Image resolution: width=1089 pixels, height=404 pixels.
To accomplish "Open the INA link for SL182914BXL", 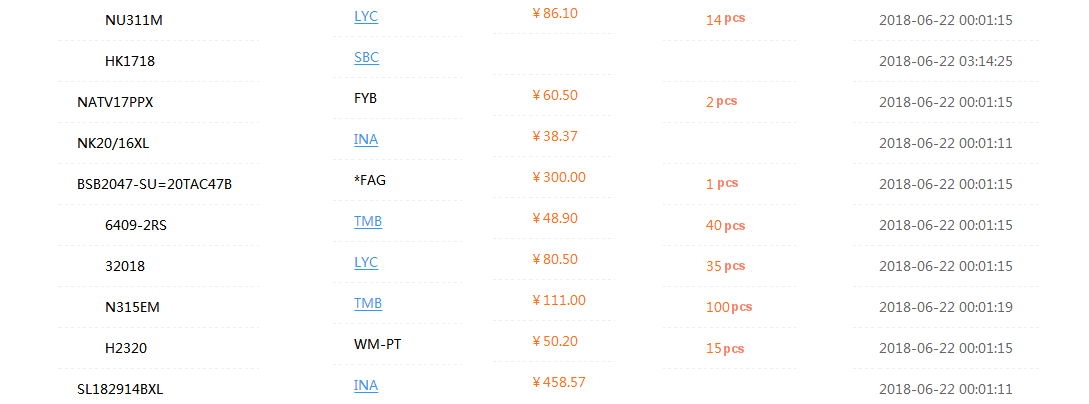I will (366, 386).
